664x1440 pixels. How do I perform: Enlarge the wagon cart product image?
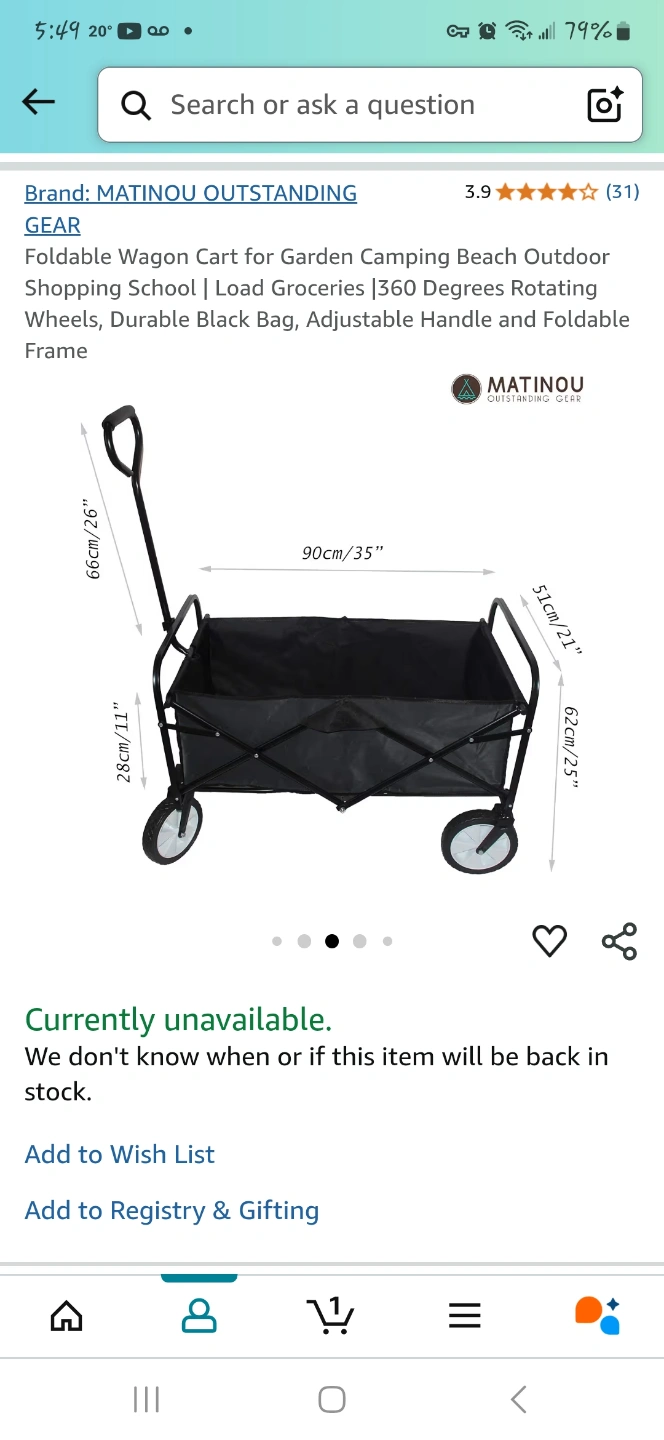pyautogui.click(x=330, y=640)
